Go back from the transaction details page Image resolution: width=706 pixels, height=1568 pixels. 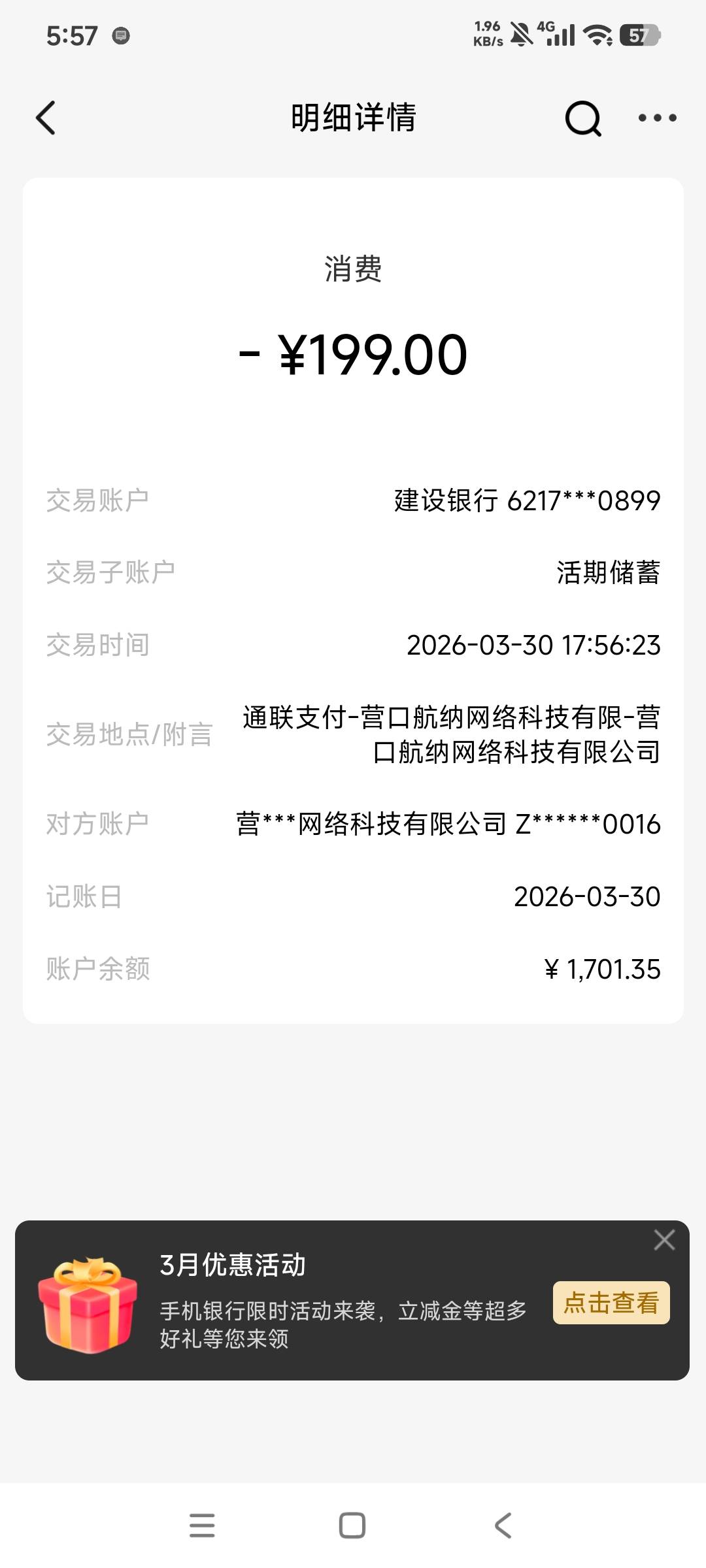(46, 118)
